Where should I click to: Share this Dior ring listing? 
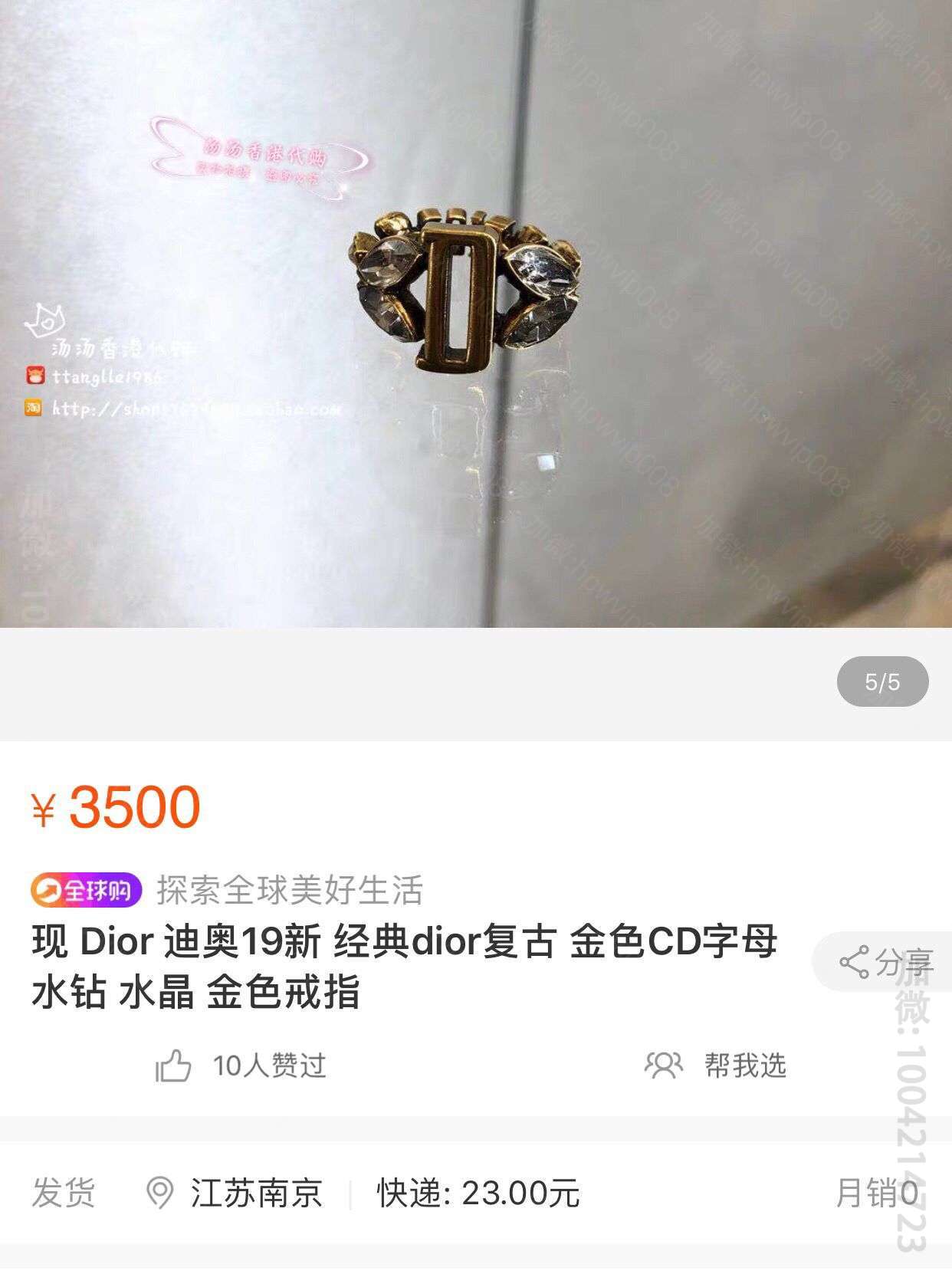[884, 961]
